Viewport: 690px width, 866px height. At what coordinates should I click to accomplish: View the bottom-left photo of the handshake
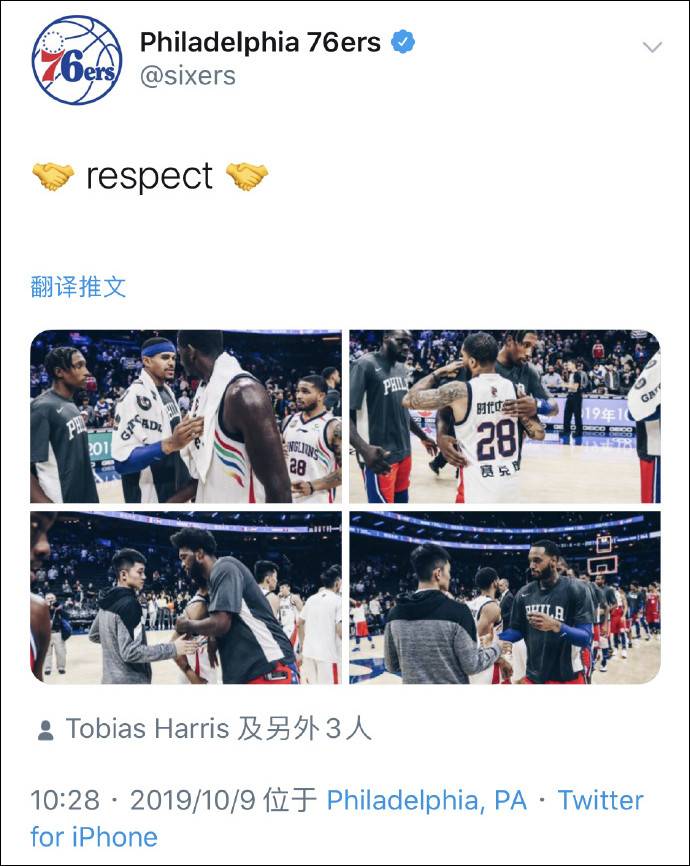click(185, 597)
